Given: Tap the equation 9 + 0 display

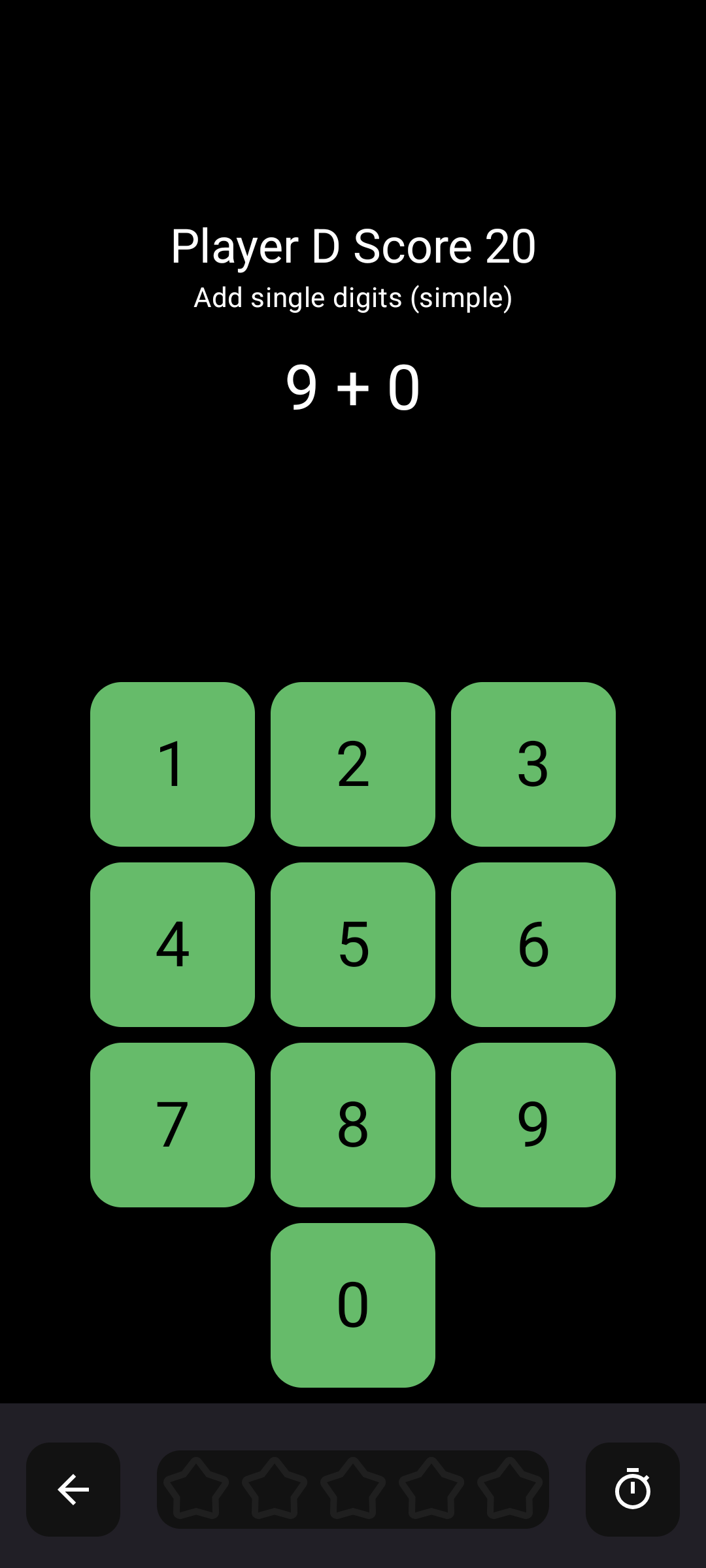Looking at the screenshot, I should coord(353,387).
